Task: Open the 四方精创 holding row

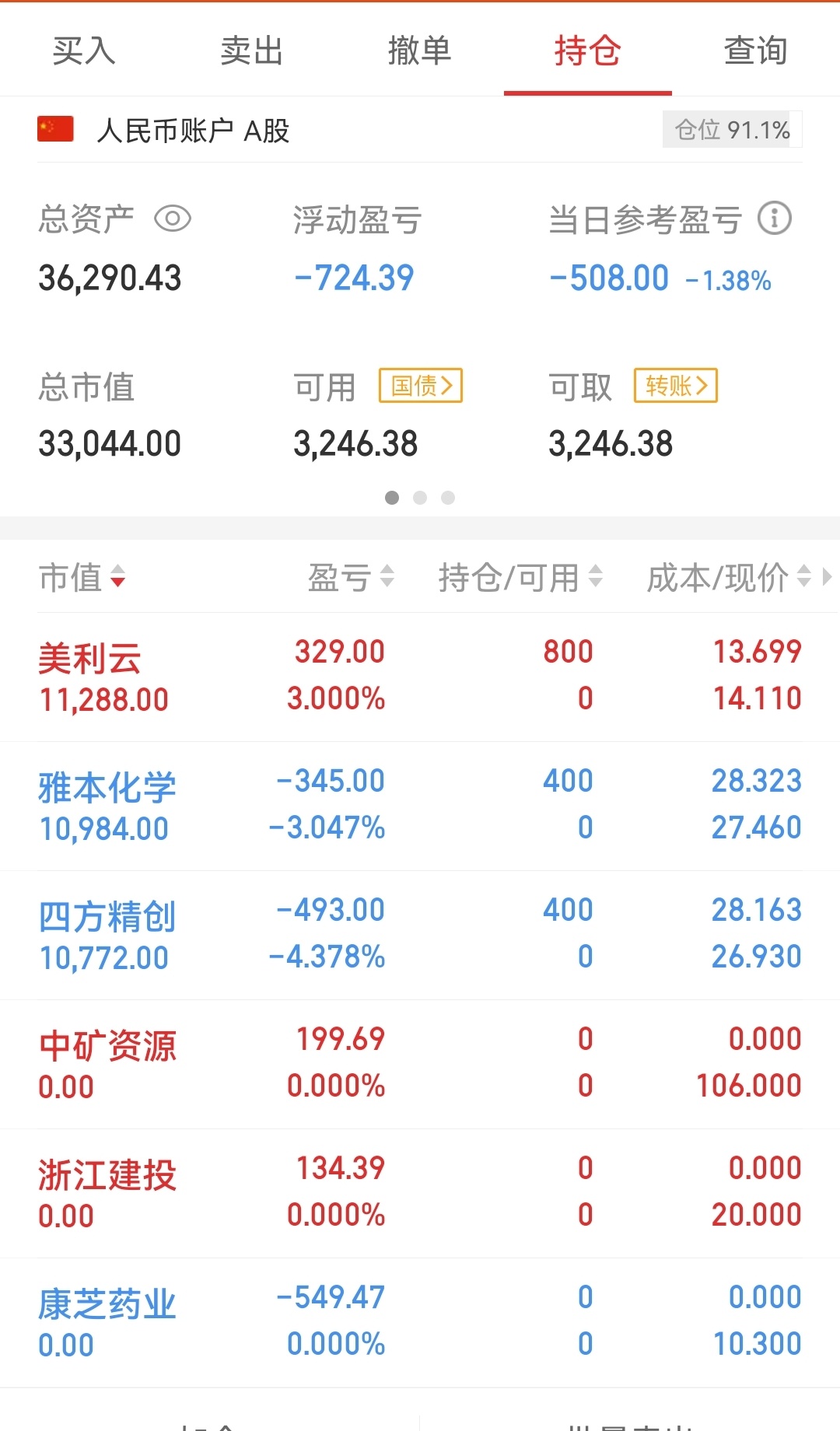Action: click(420, 935)
